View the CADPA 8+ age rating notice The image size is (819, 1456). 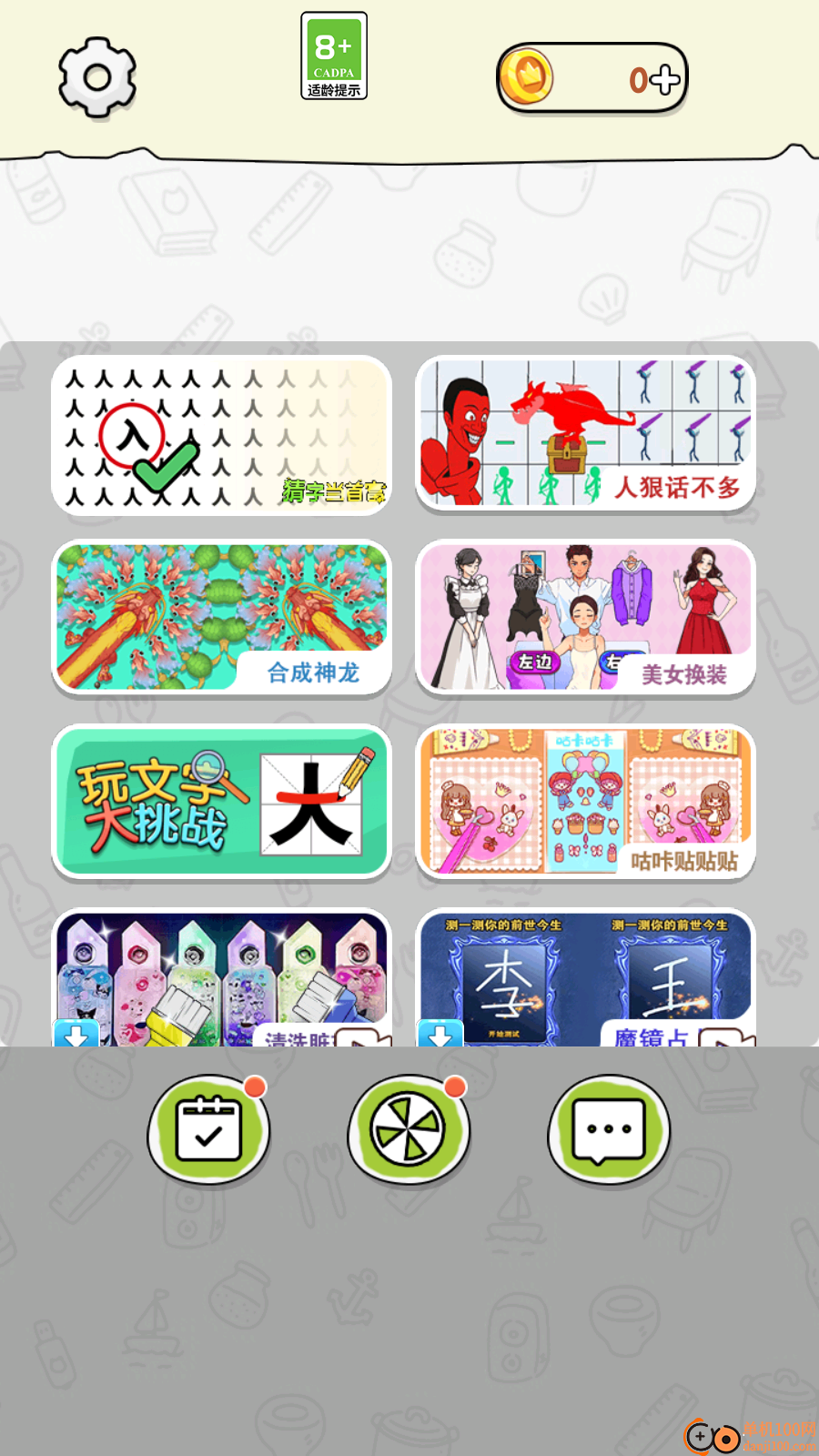pyautogui.click(x=334, y=56)
